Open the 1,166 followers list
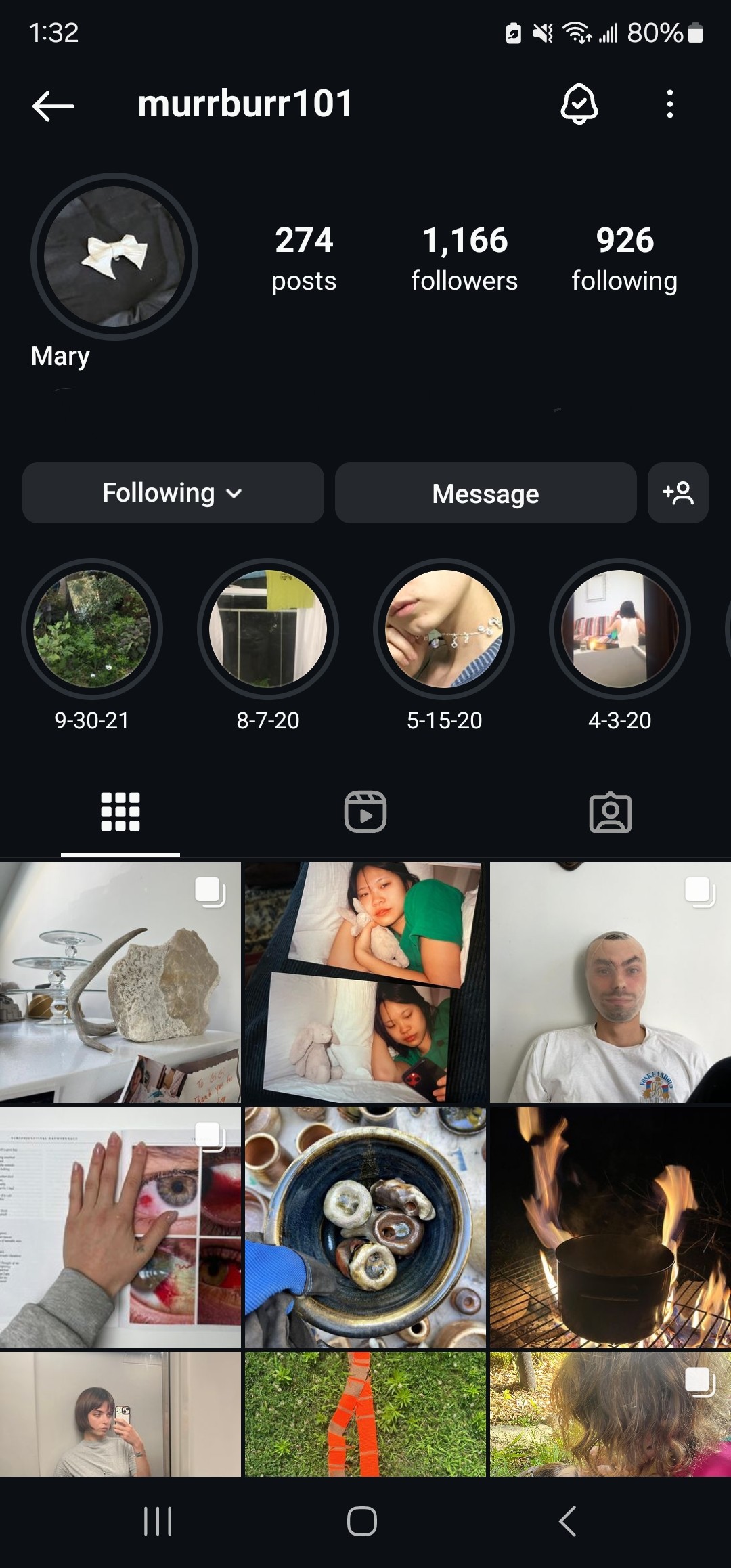The width and height of the screenshot is (731, 1568). click(464, 259)
